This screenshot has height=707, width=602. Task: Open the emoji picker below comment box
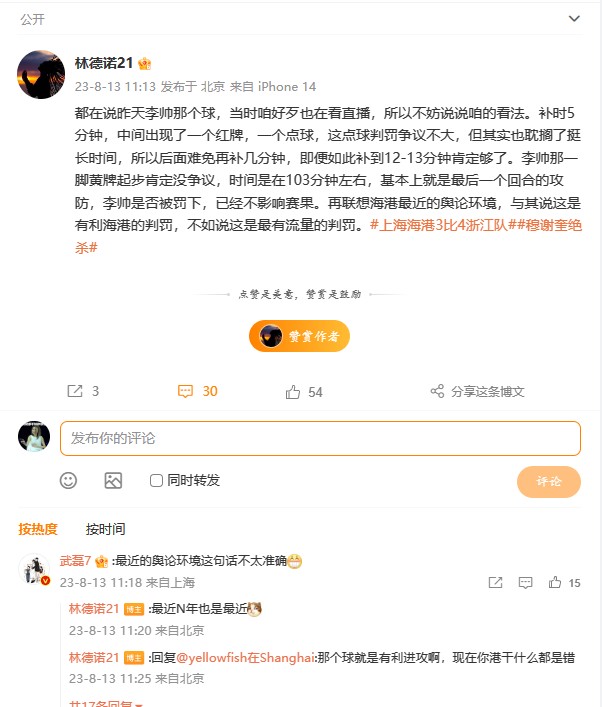[68, 481]
